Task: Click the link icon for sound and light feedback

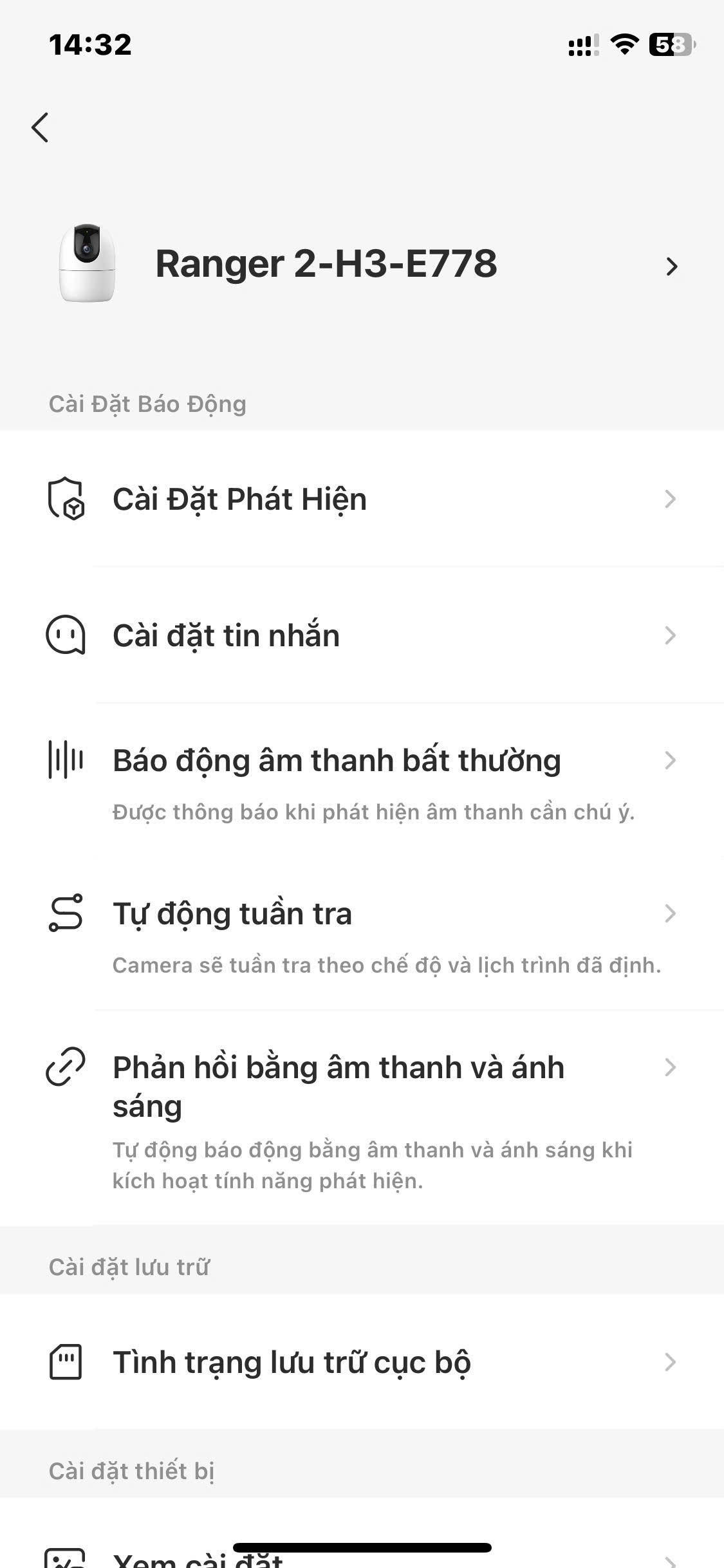Action: pyautogui.click(x=65, y=1067)
